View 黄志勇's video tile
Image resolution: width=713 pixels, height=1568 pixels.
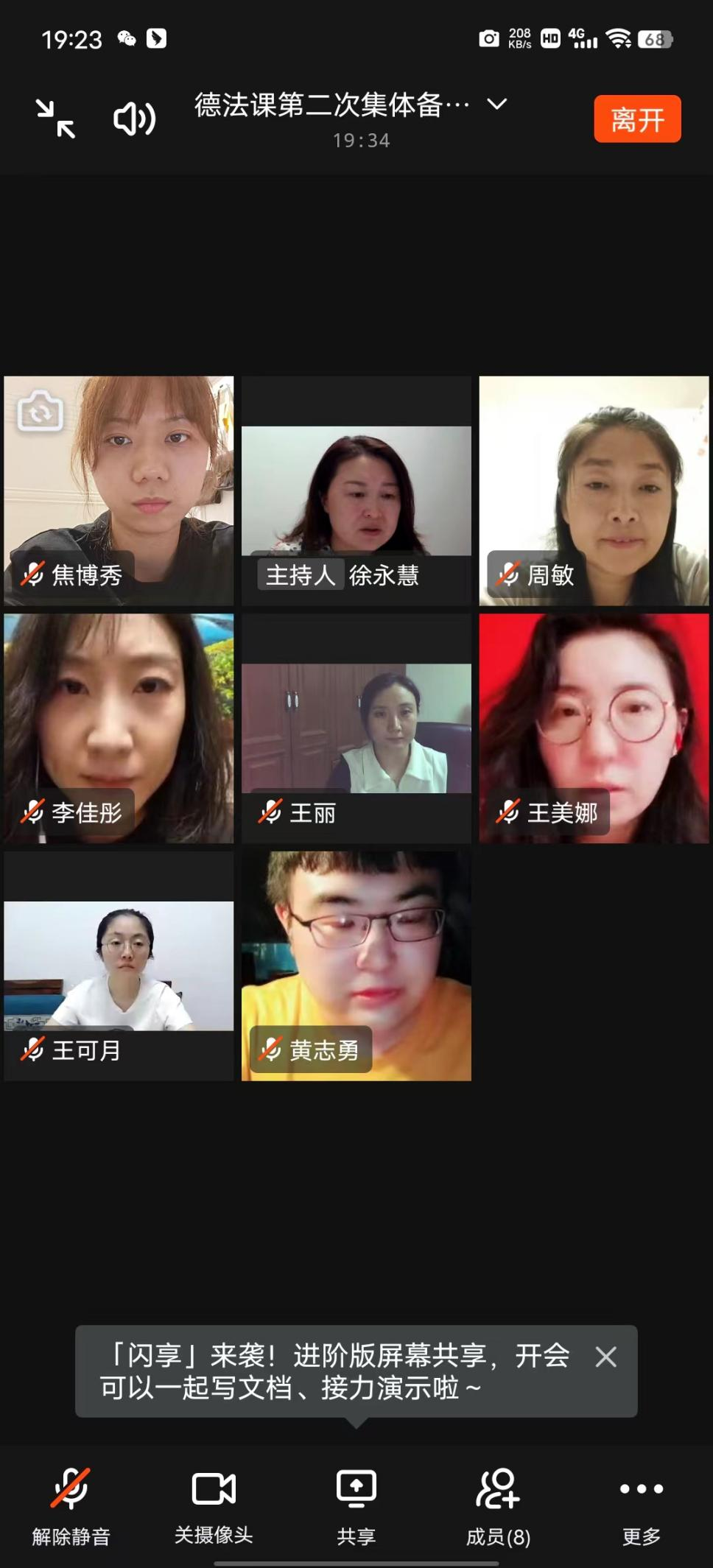(x=356, y=966)
